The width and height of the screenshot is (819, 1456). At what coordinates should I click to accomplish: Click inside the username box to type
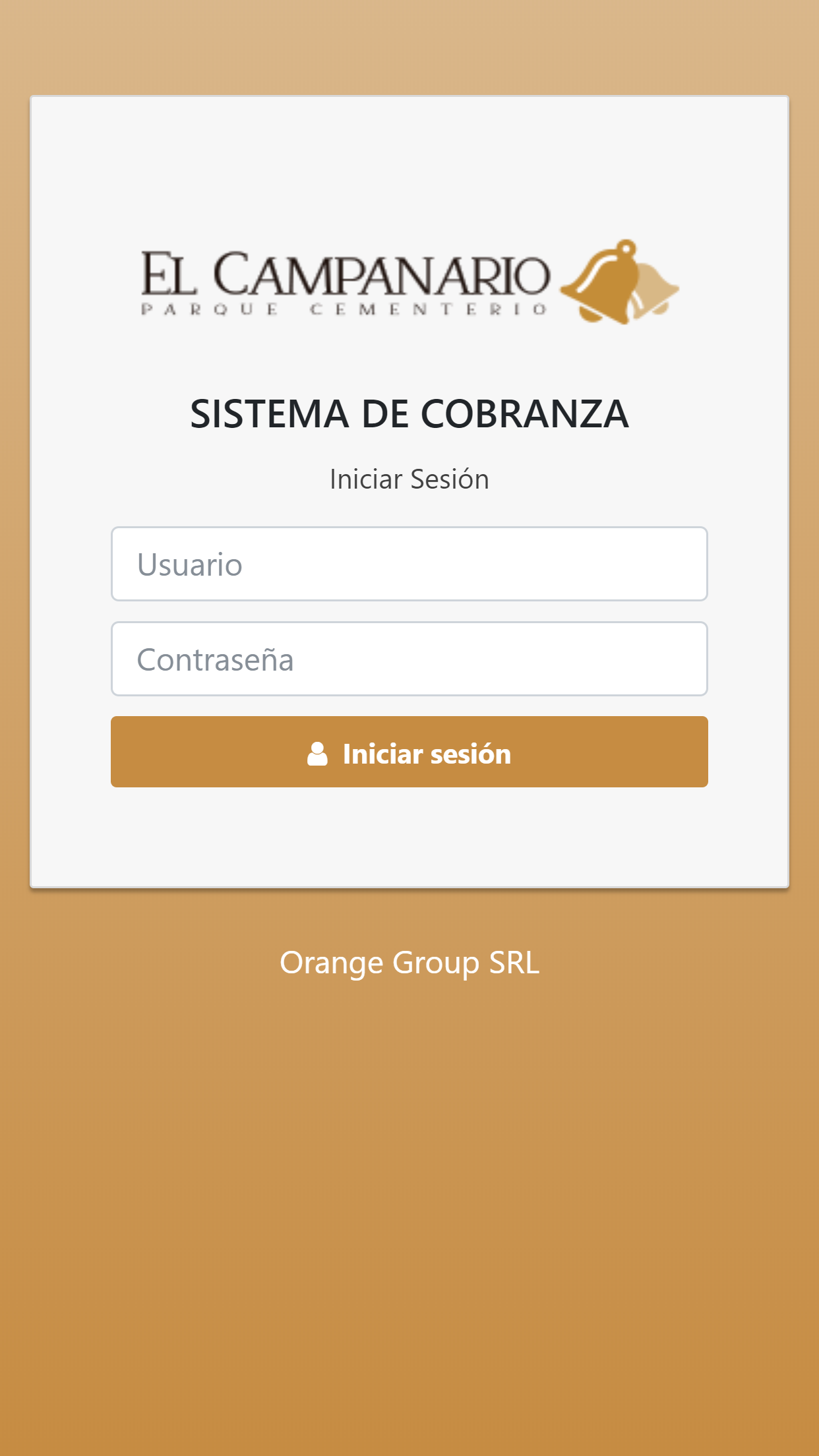pyautogui.click(x=409, y=564)
